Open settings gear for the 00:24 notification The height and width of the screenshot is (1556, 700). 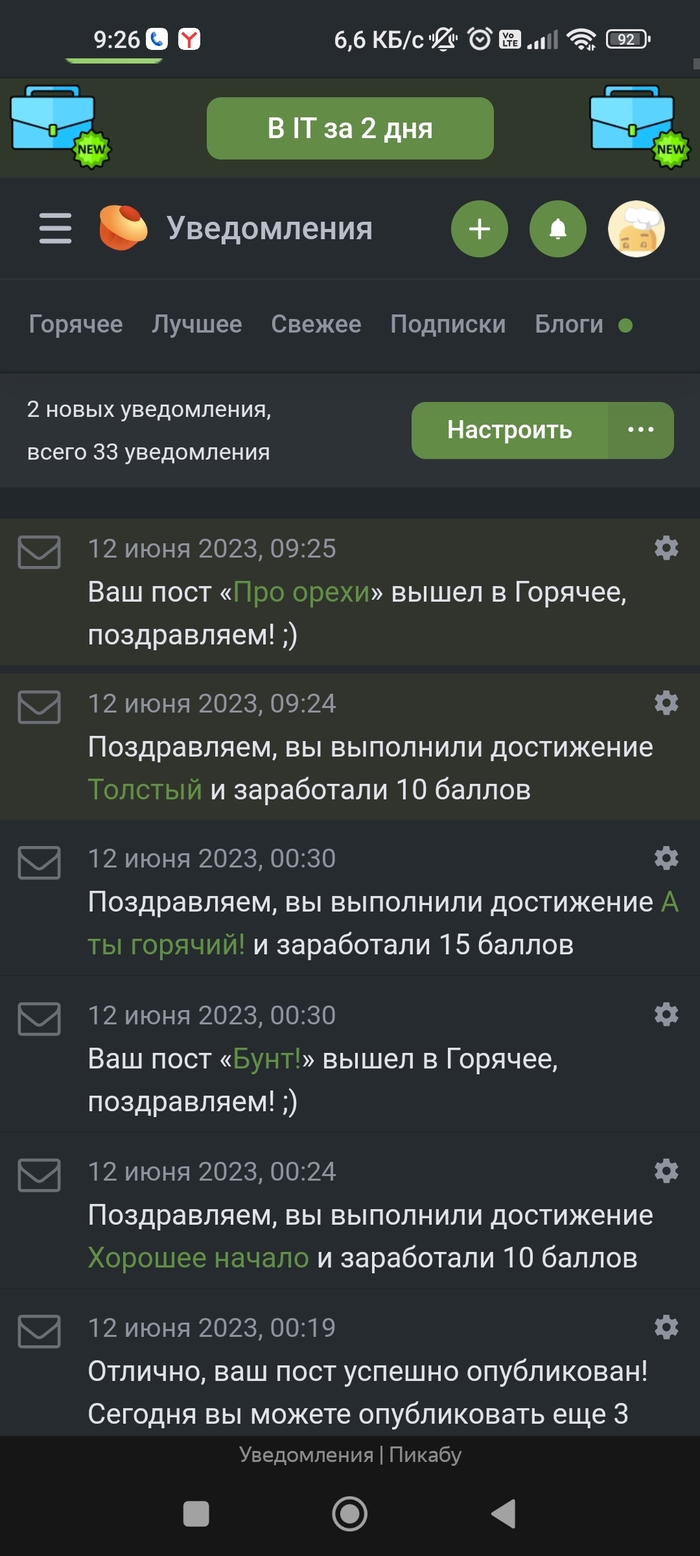pyautogui.click(x=666, y=1170)
